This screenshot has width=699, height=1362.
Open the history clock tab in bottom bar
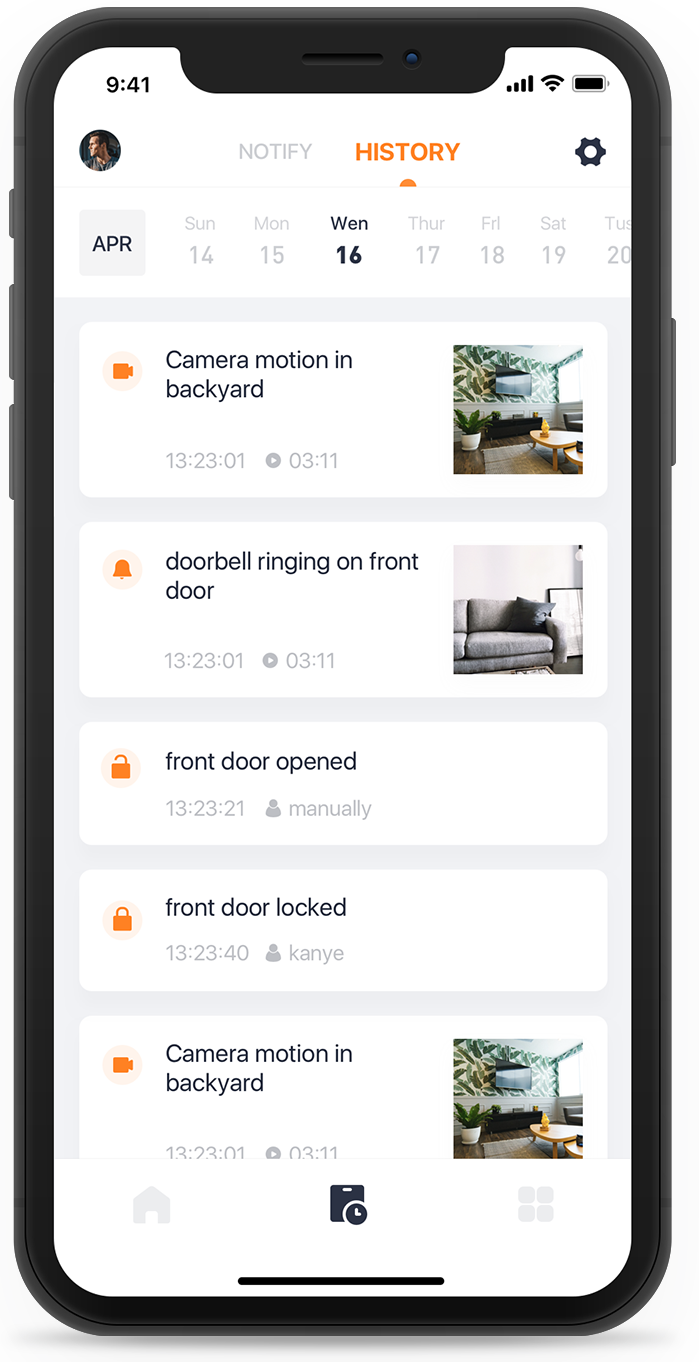(x=348, y=1204)
